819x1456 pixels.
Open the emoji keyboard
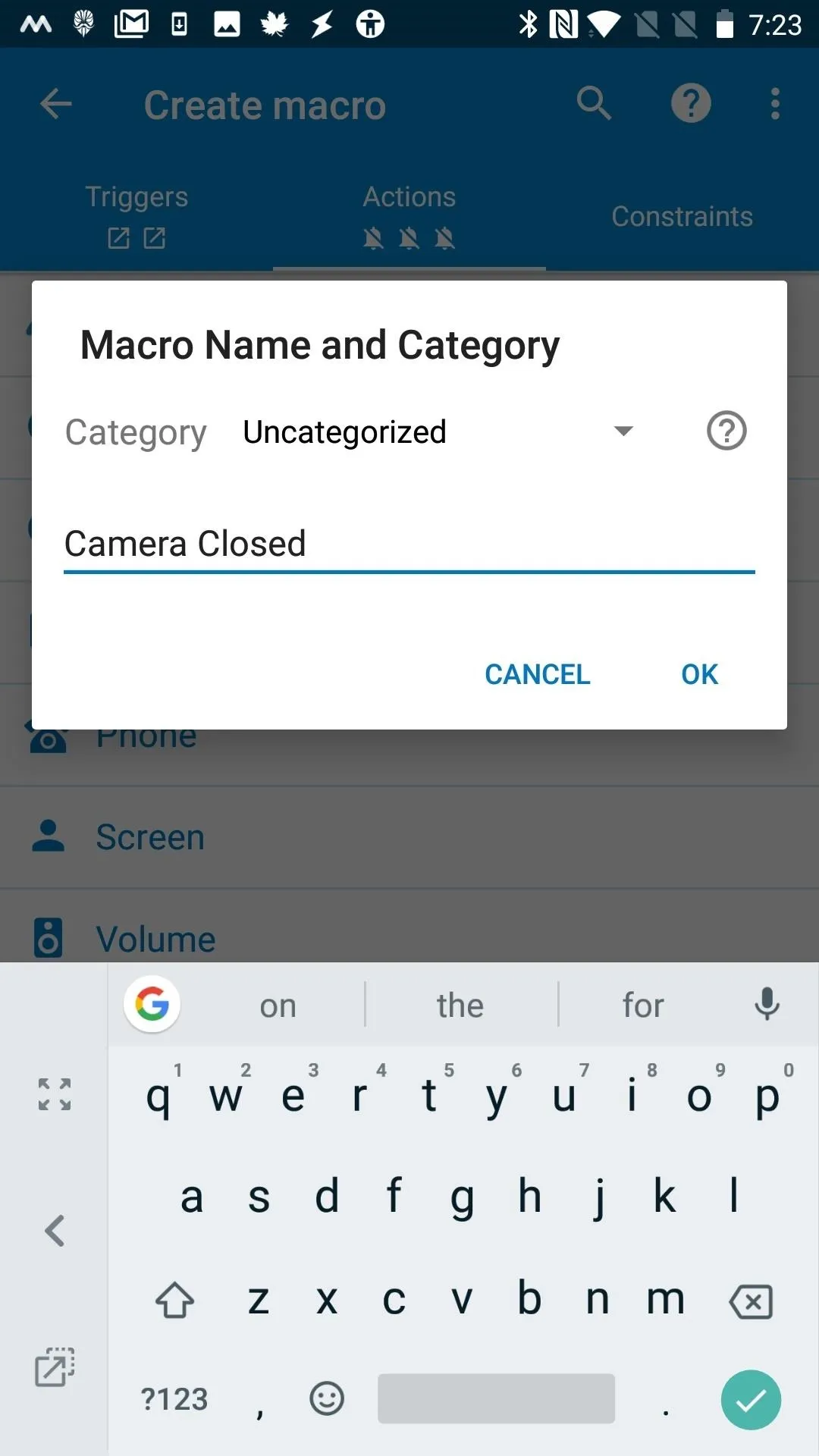pos(327,1398)
